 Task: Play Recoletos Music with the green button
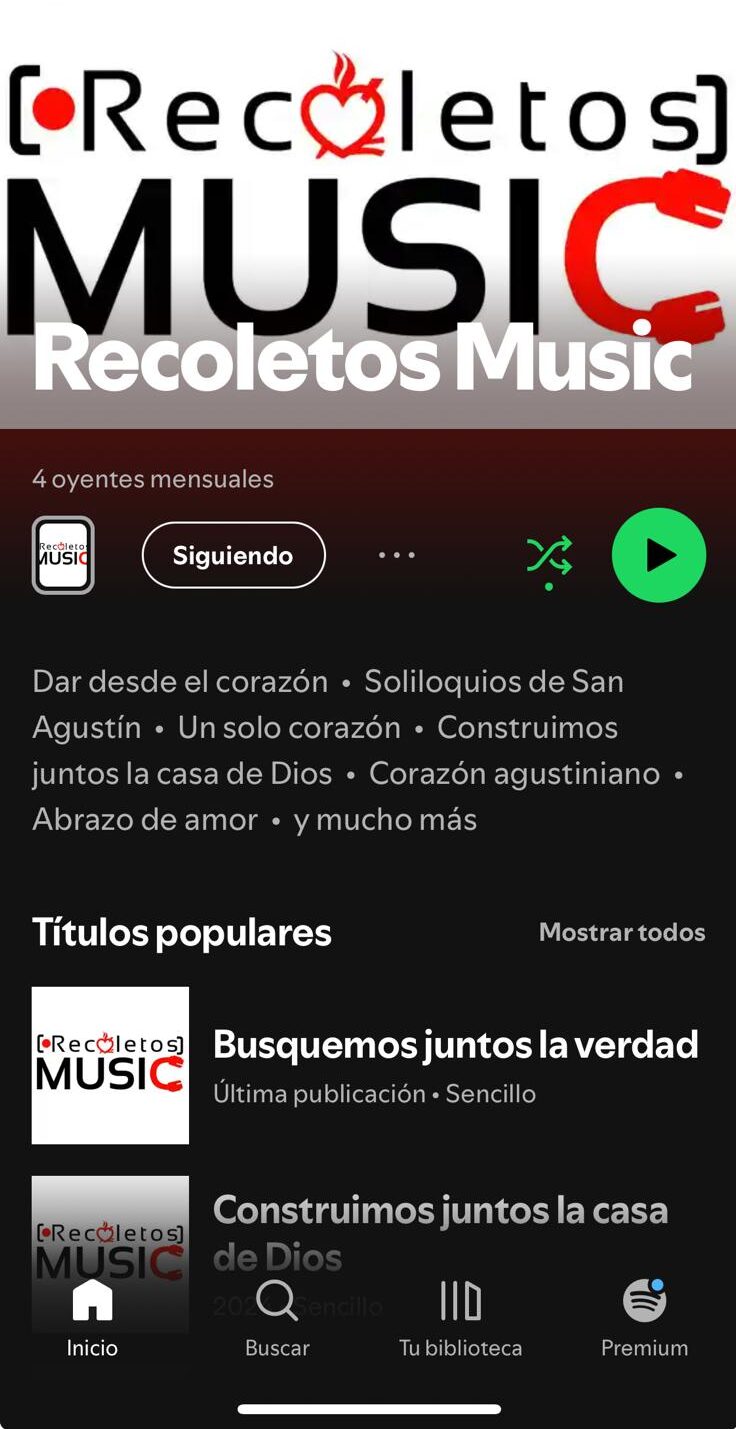(658, 555)
